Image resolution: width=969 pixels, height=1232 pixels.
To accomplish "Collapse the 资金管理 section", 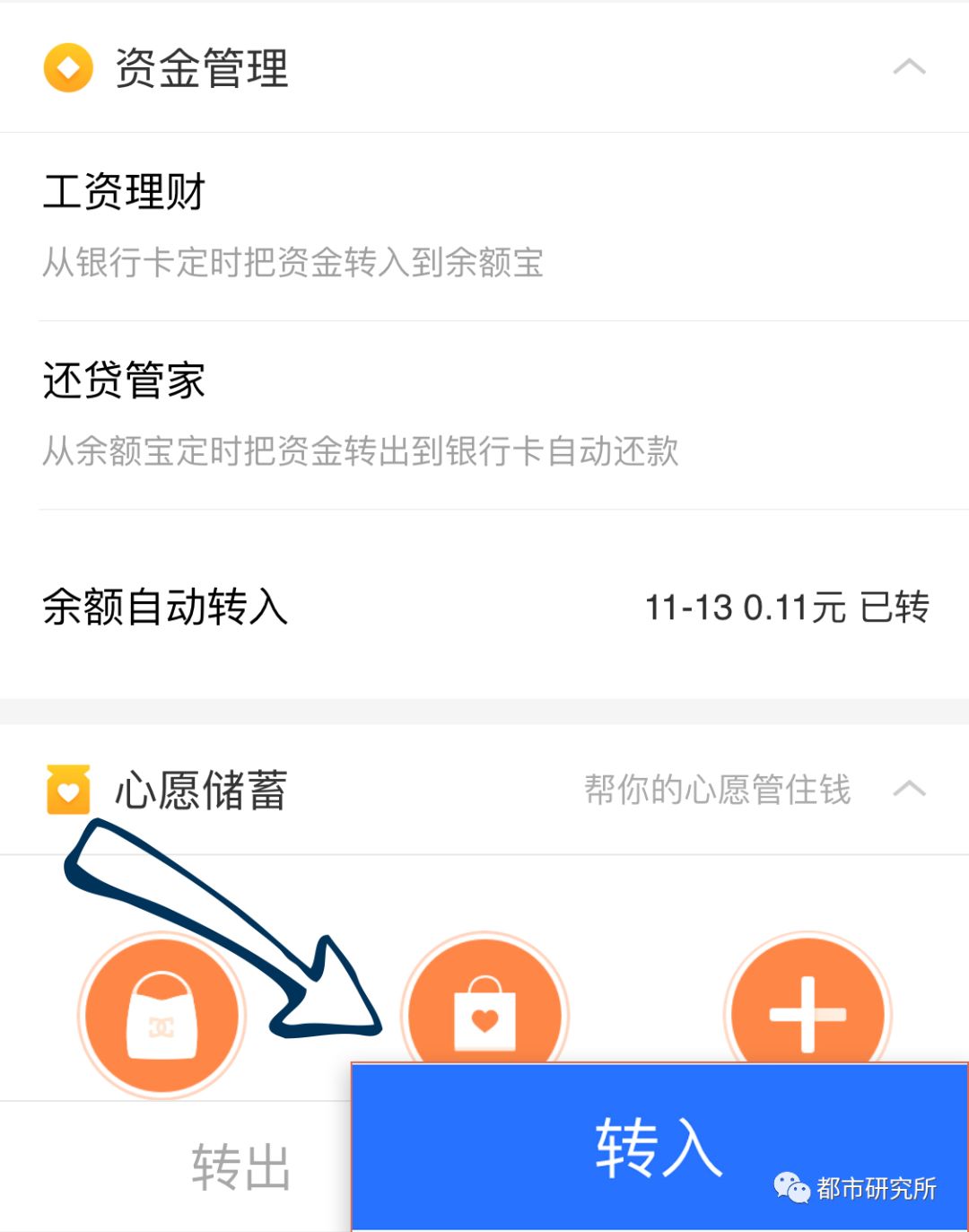I will pos(909,67).
